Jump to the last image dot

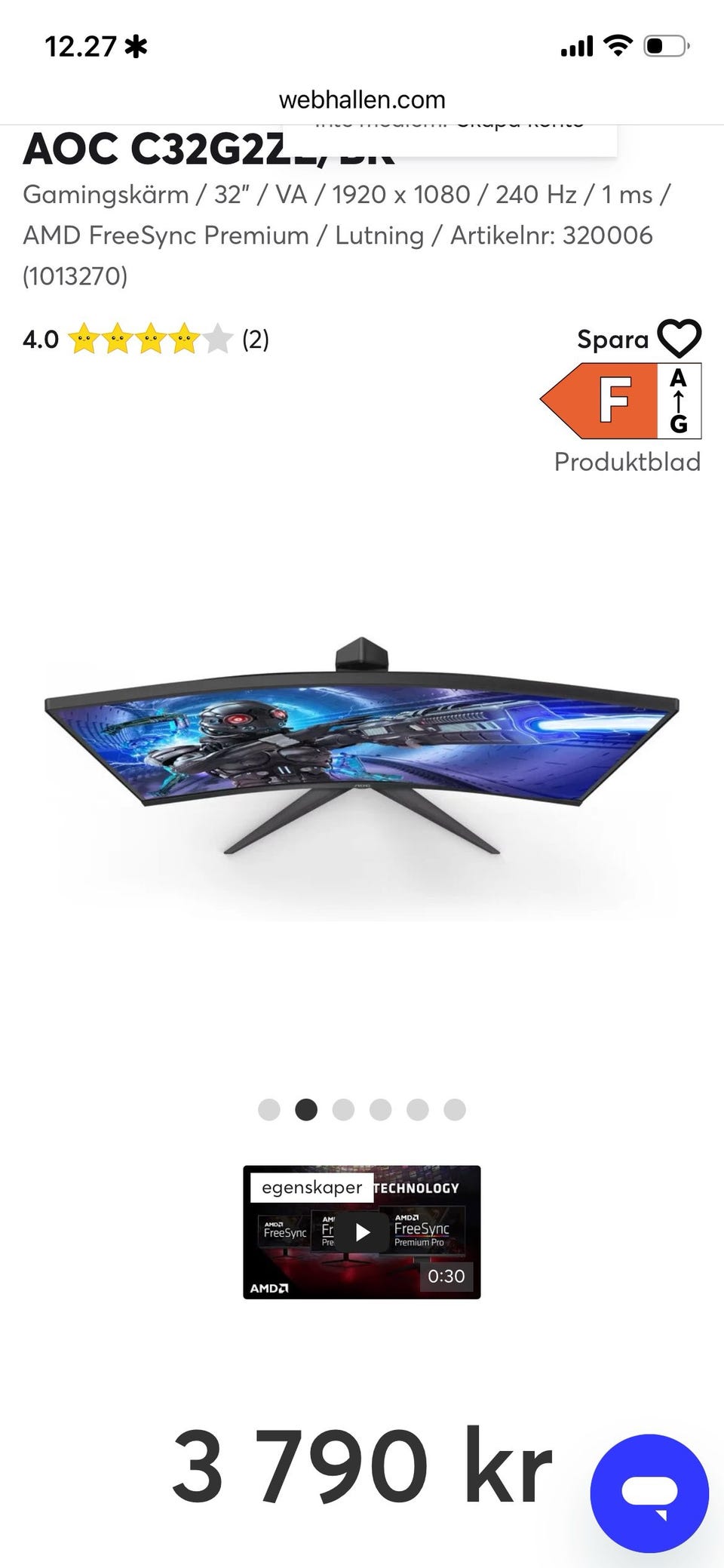point(455,1110)
